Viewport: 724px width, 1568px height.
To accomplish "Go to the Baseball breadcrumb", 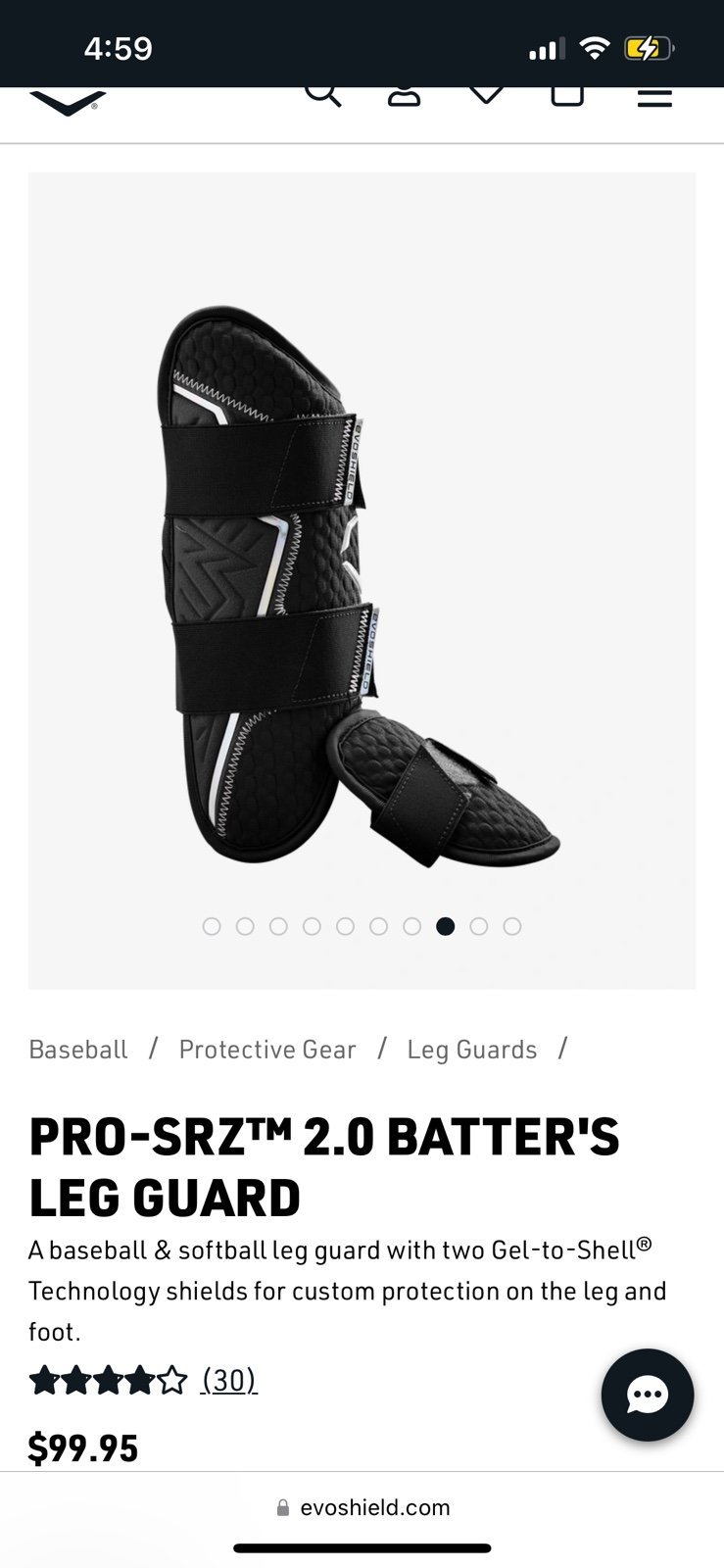I will 78,1050.
